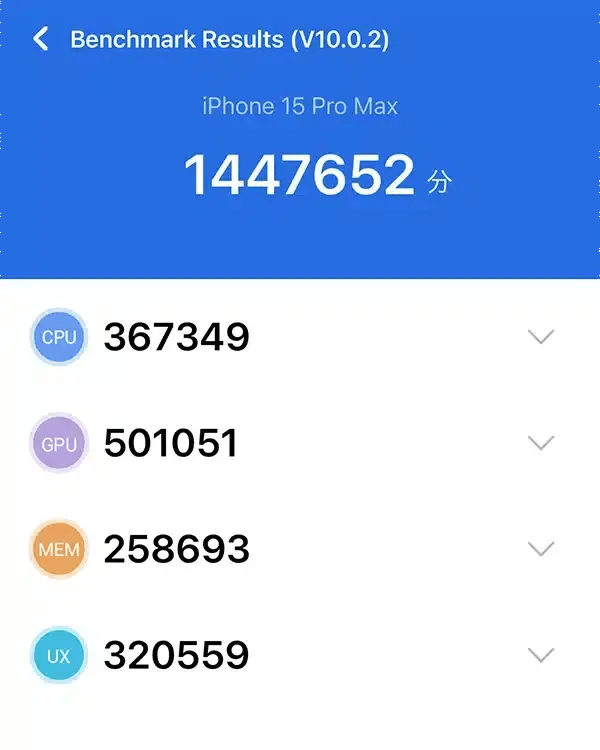Expand the MEM score details
The width and height of the screenshot is (600, 750).
[x=540, y=549]
